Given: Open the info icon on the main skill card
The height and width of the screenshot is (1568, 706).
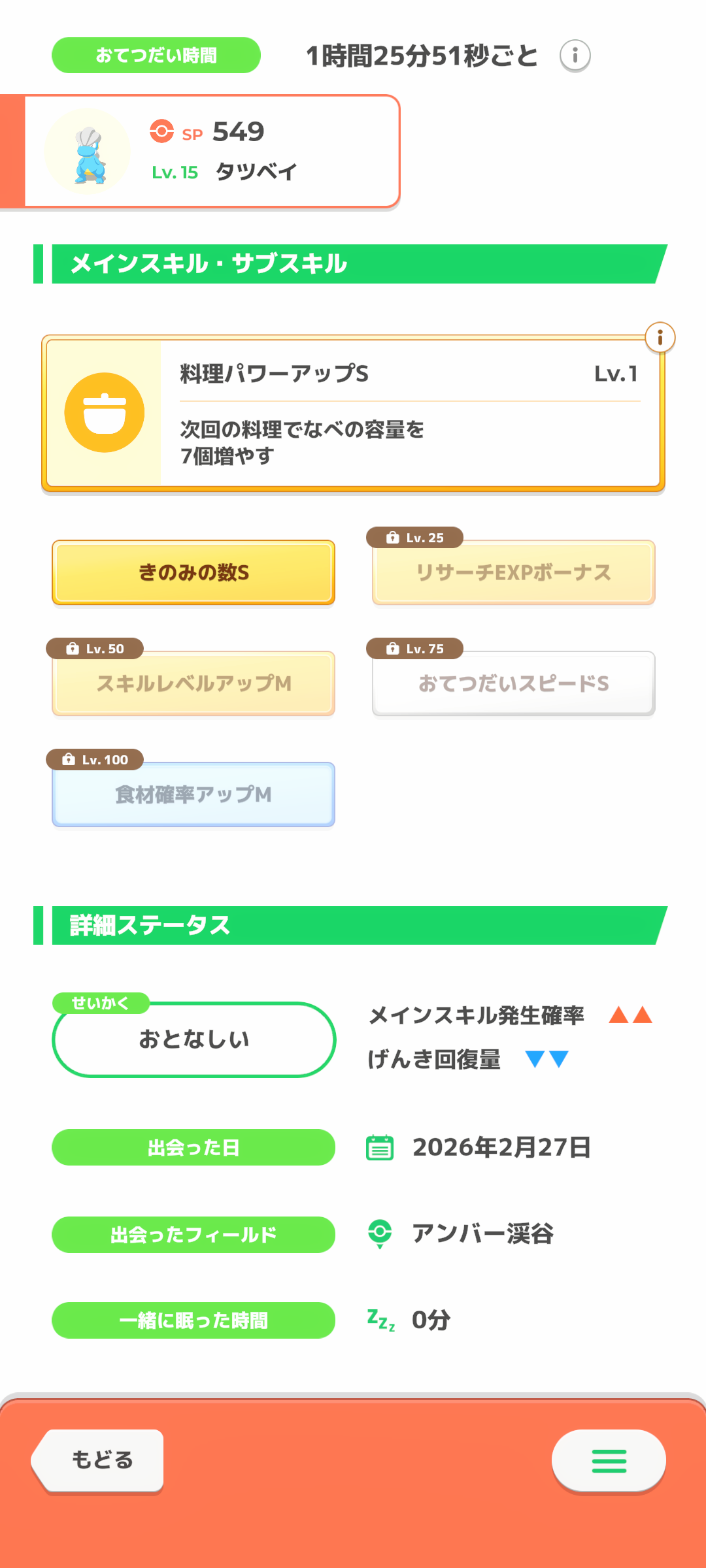Looking at the screenshot, I should pyautogui.click(x=660, y=338).
